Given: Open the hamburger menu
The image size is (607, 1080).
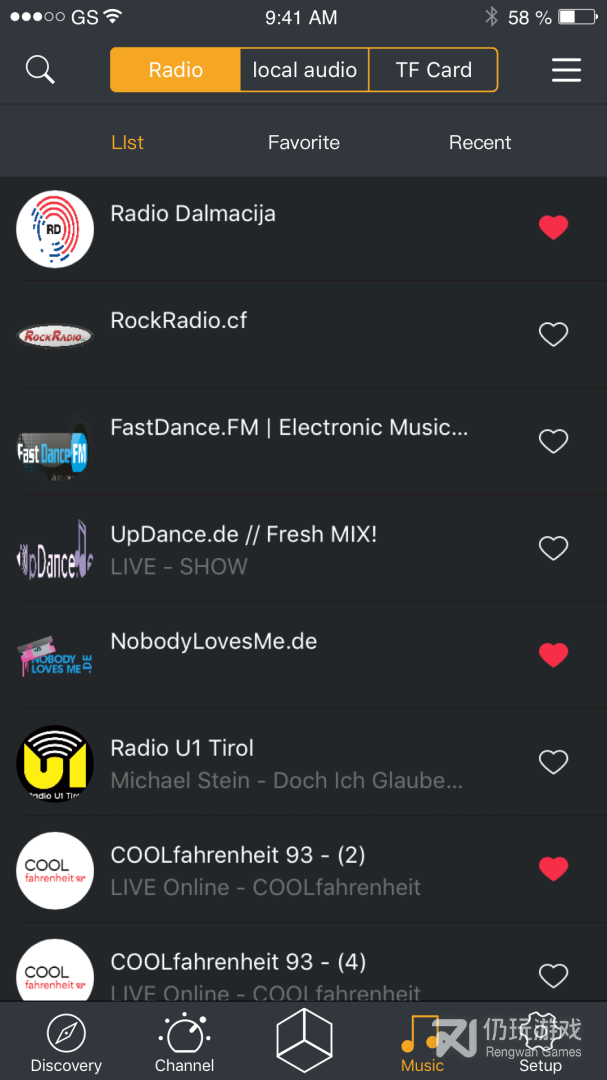Looking at the screenshot, I should click(566, 70).
